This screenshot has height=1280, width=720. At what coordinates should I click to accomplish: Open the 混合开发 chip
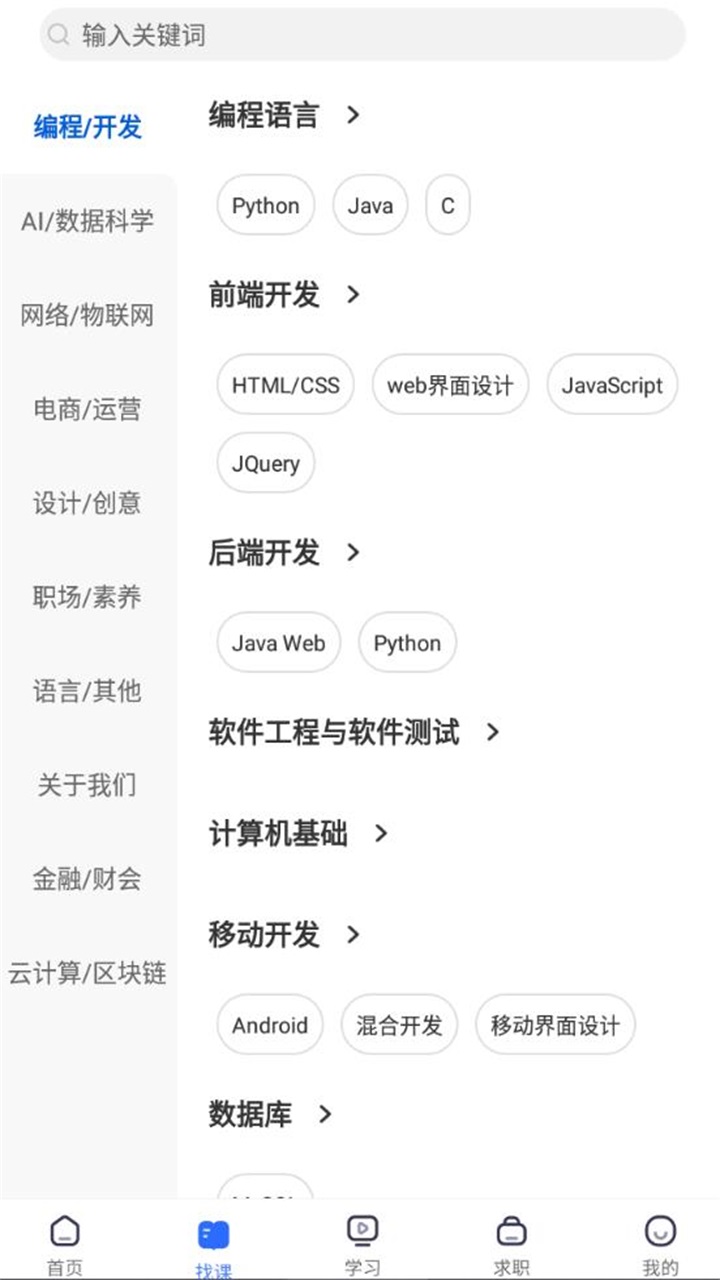pos(399,1025)
